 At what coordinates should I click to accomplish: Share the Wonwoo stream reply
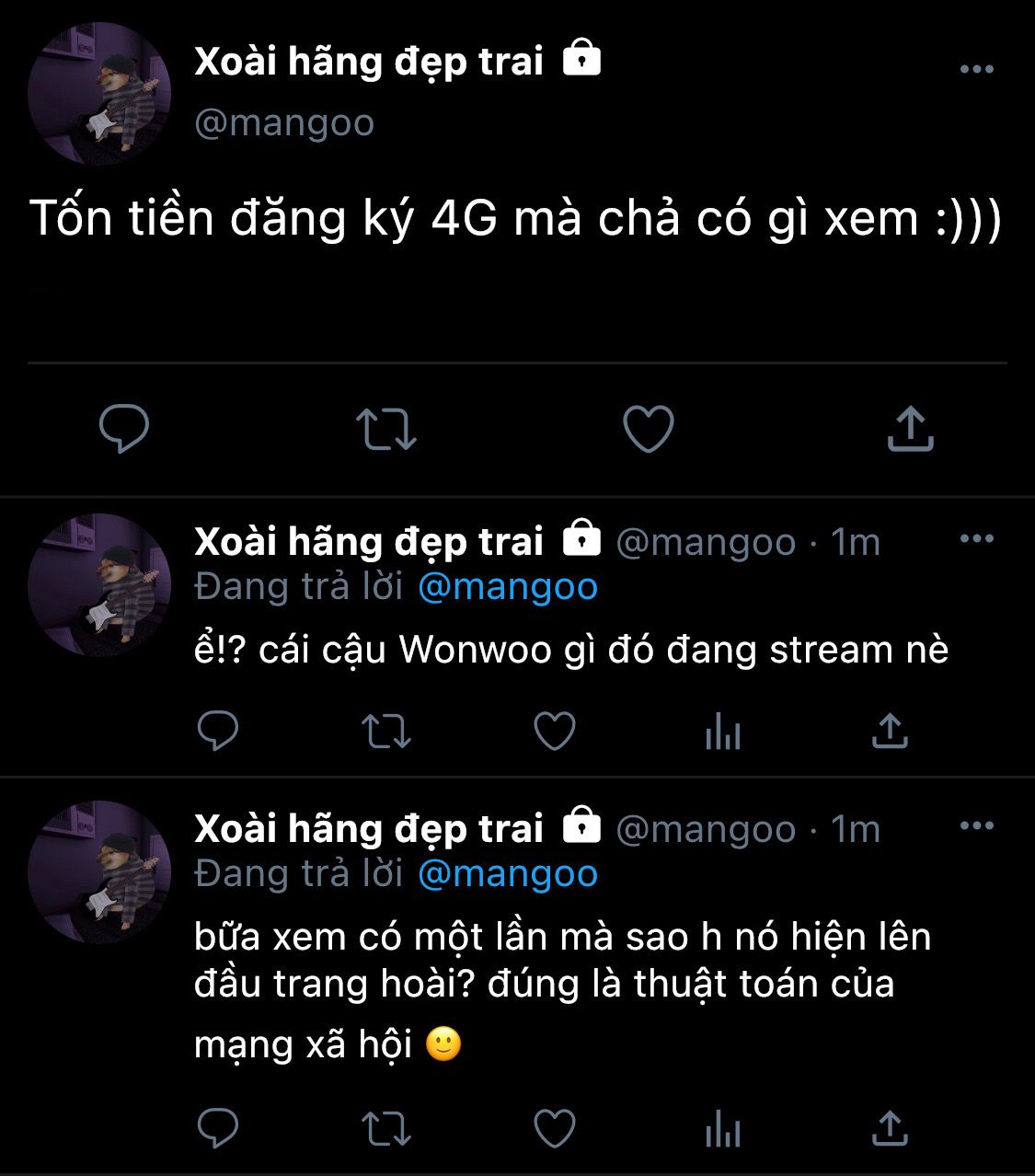pyautogui.click(x=889, y=732)
